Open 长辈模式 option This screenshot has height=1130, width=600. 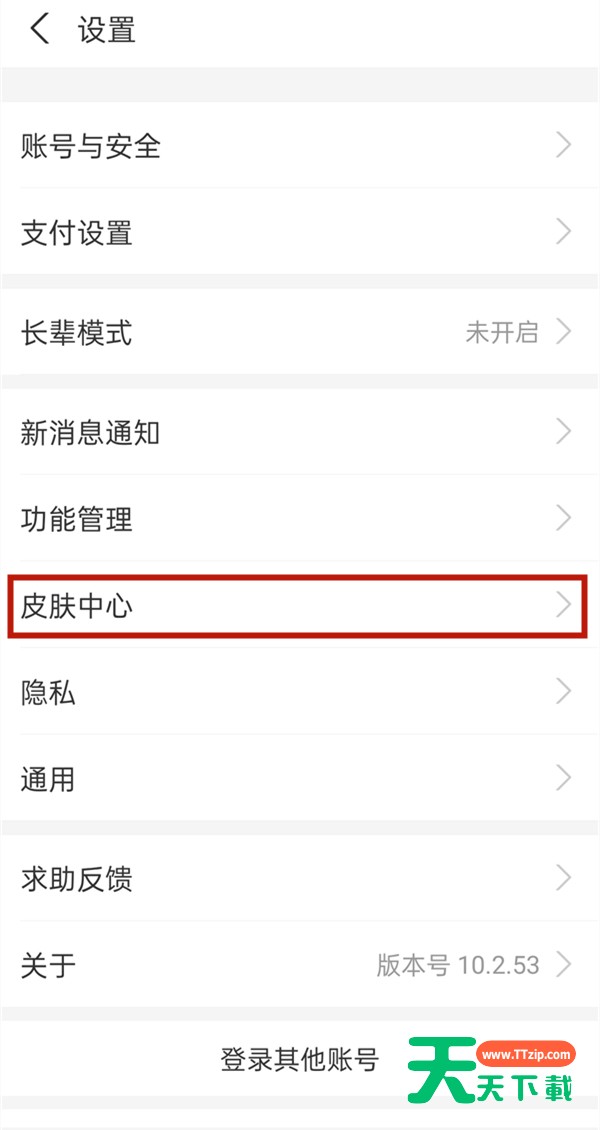300,332
